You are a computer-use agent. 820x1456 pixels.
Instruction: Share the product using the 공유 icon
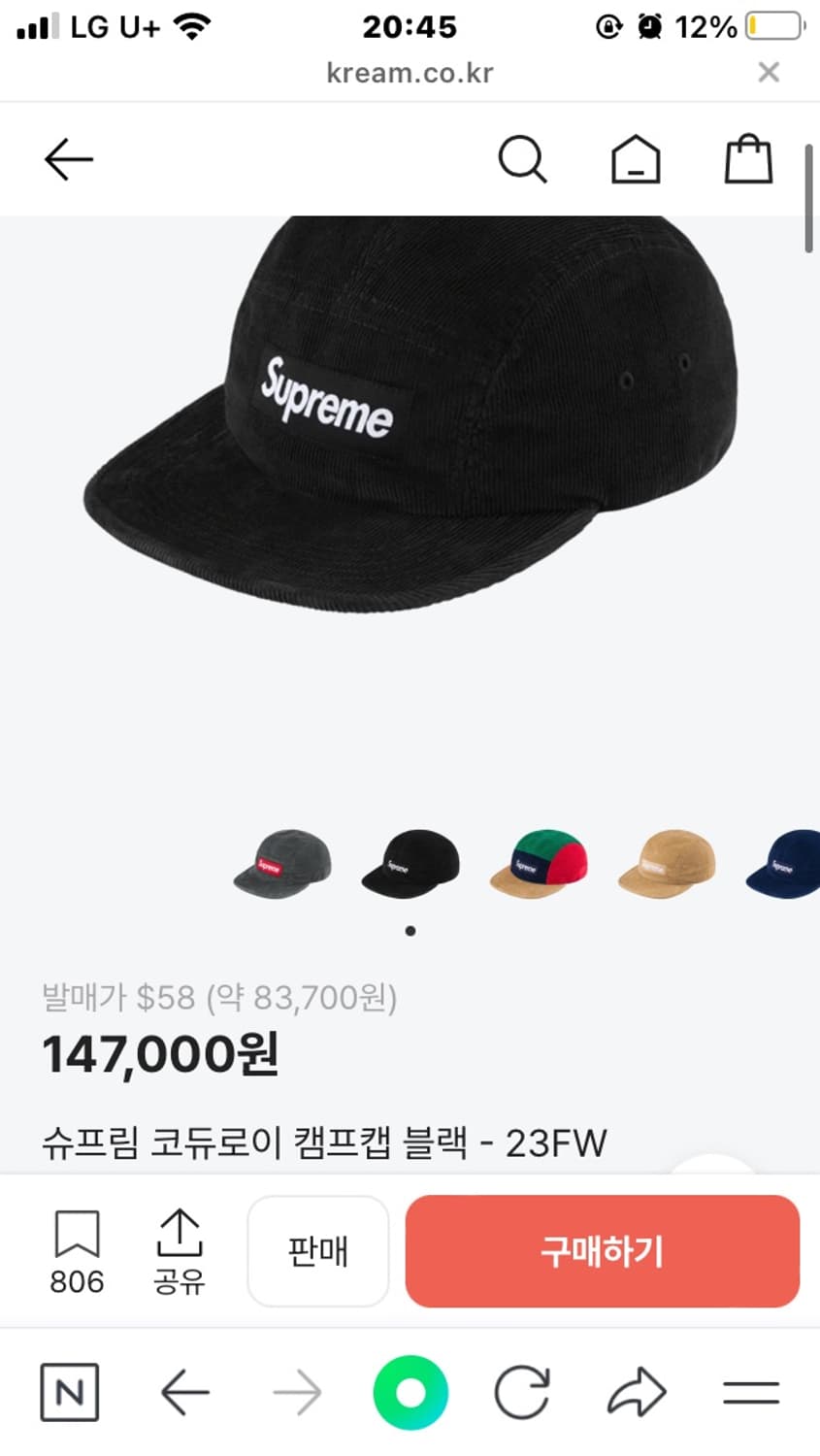[x=179, y=1251]
